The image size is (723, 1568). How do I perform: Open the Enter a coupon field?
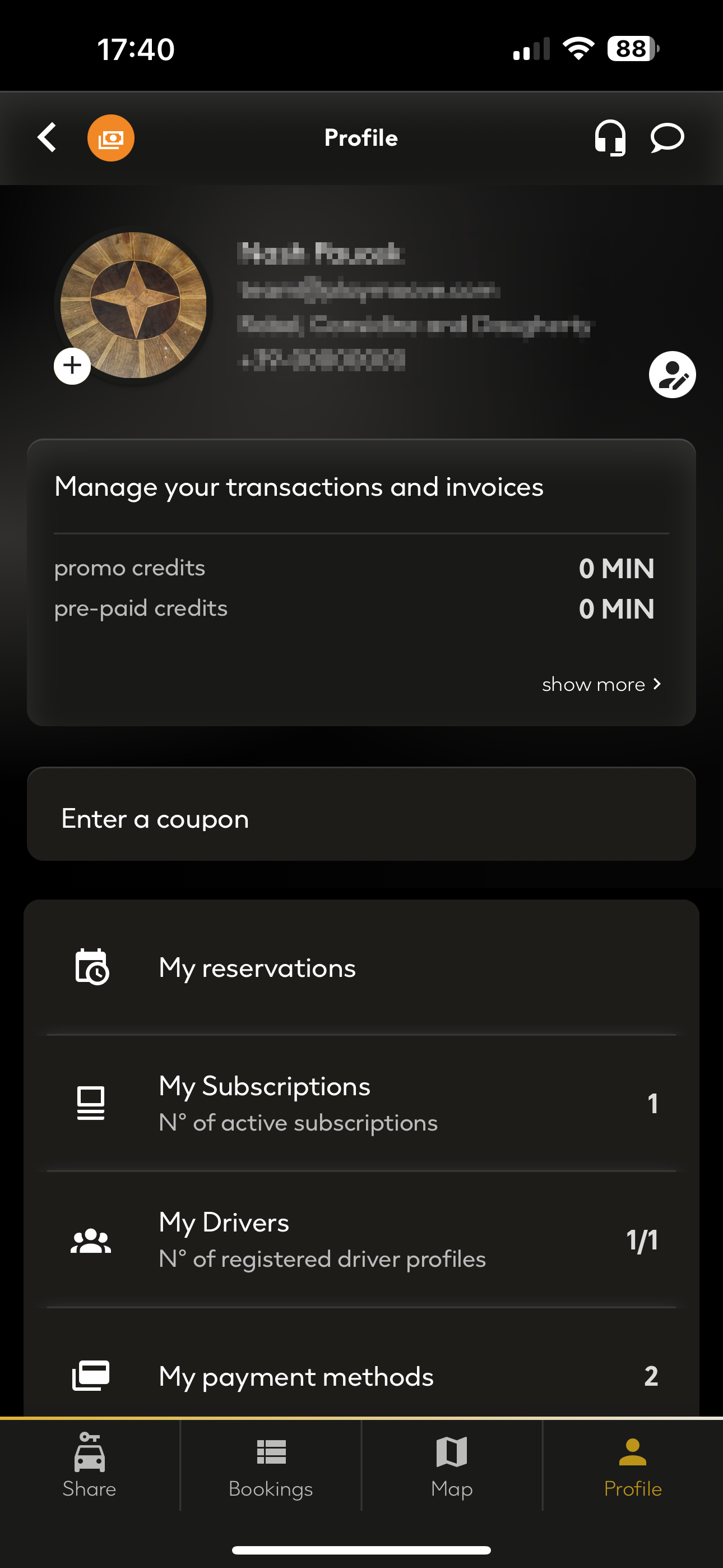[361, 814]
